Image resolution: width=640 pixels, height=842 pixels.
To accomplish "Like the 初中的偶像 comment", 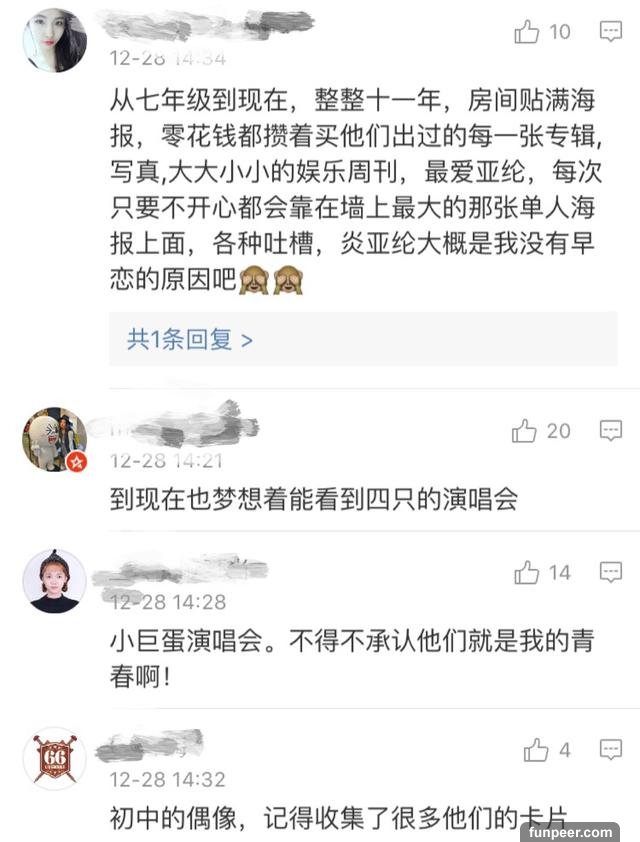I will tap(536, 750).
